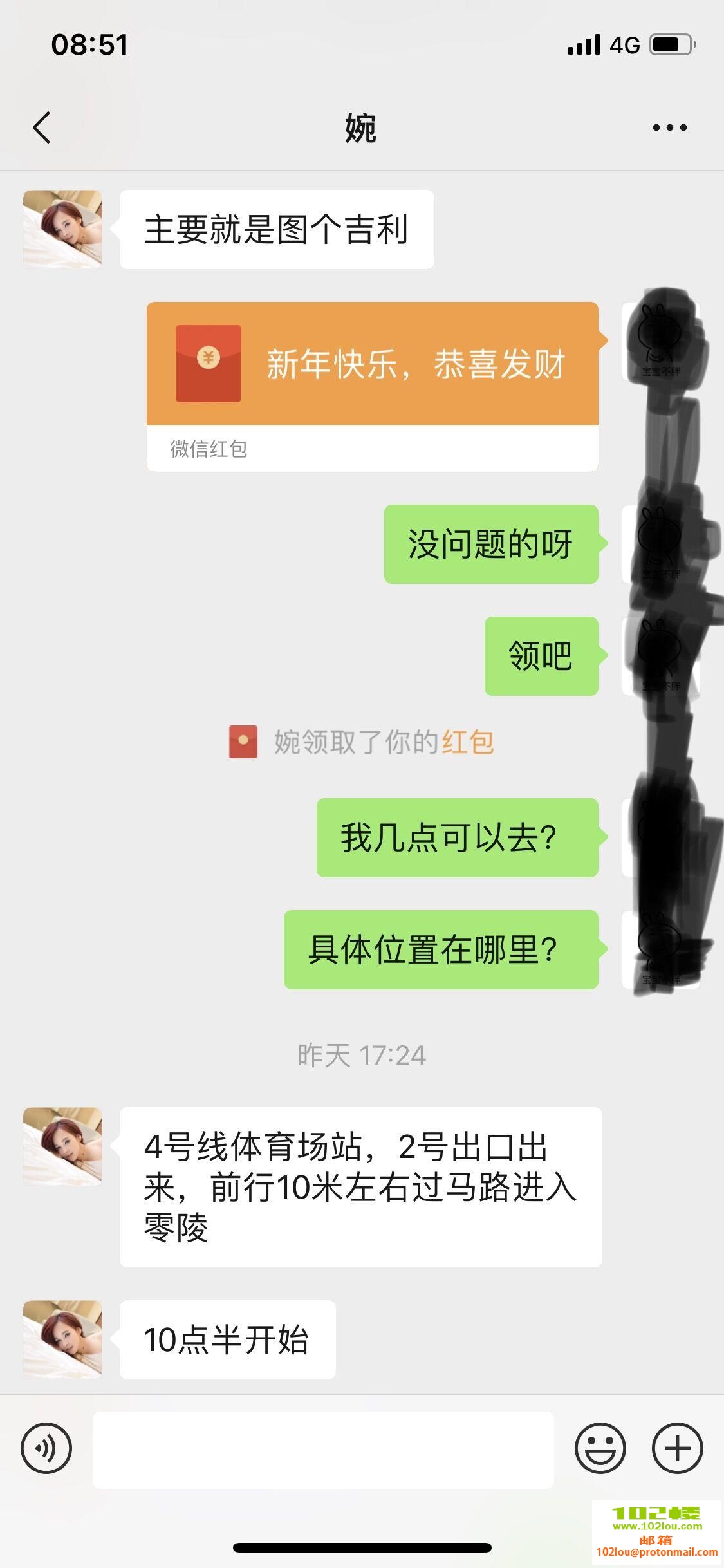724x1568 pixels.
Task: Tap the 红包 link in claim notice
Action: [467, 742]
